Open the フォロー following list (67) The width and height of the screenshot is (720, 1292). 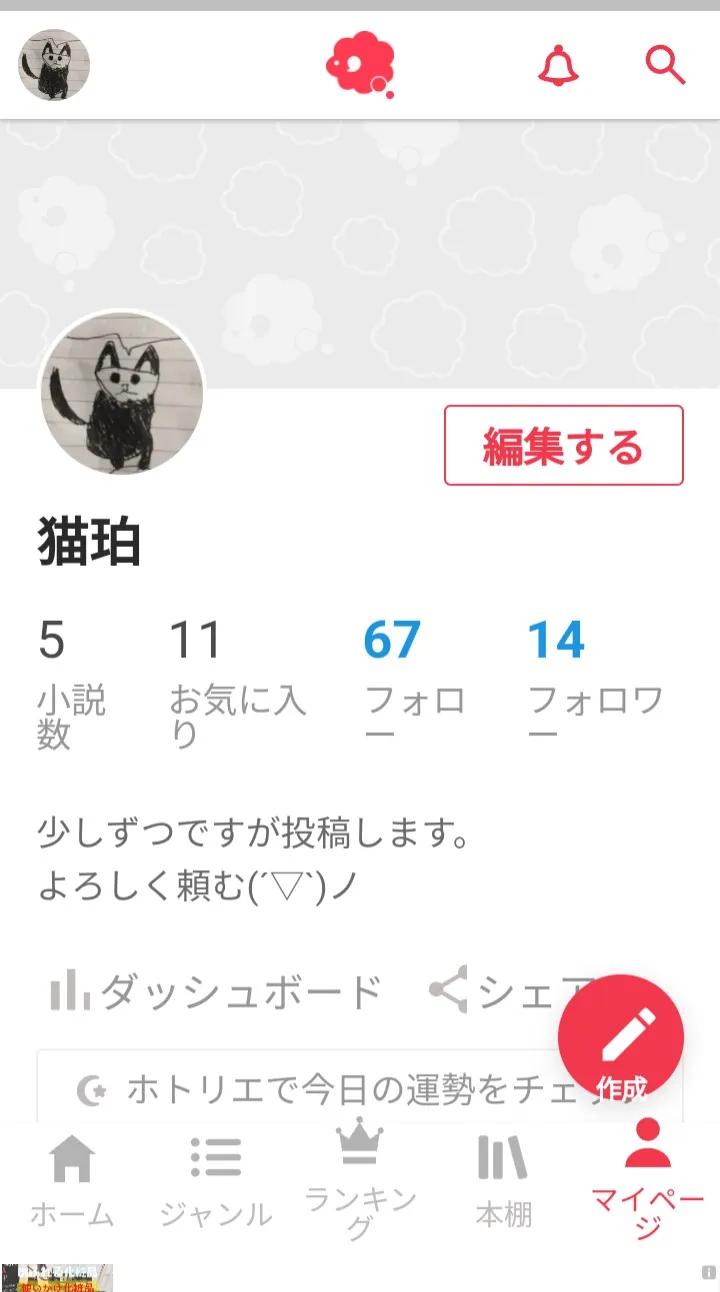click(414, 680)
